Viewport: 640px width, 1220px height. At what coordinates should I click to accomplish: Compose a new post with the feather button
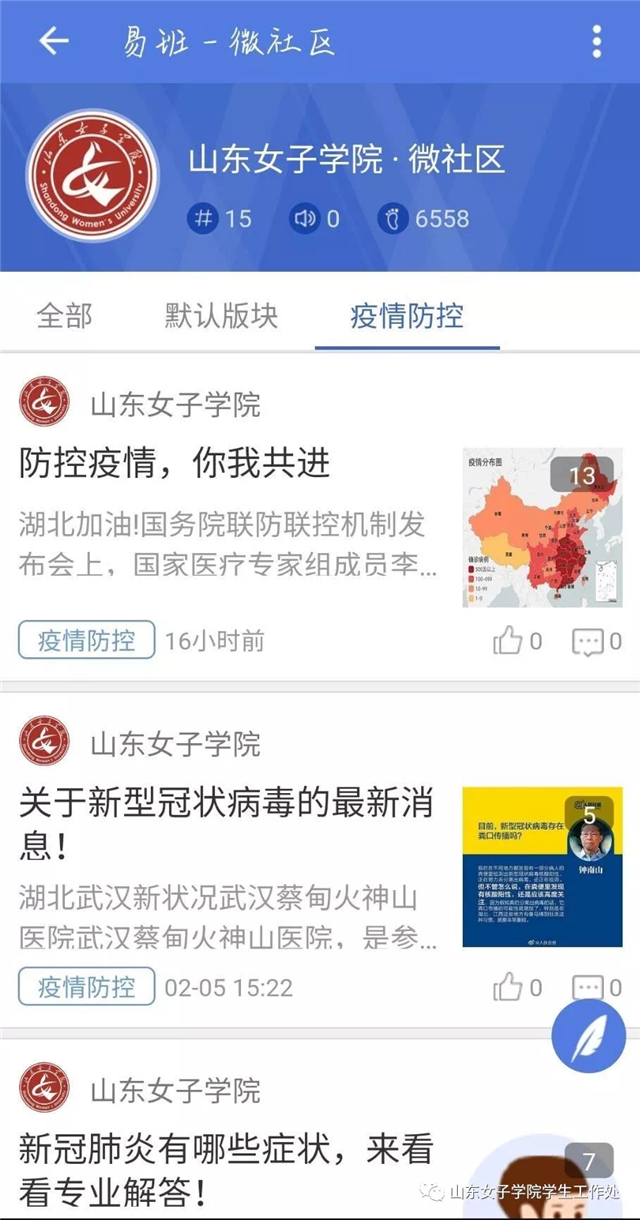[589, 1036]
